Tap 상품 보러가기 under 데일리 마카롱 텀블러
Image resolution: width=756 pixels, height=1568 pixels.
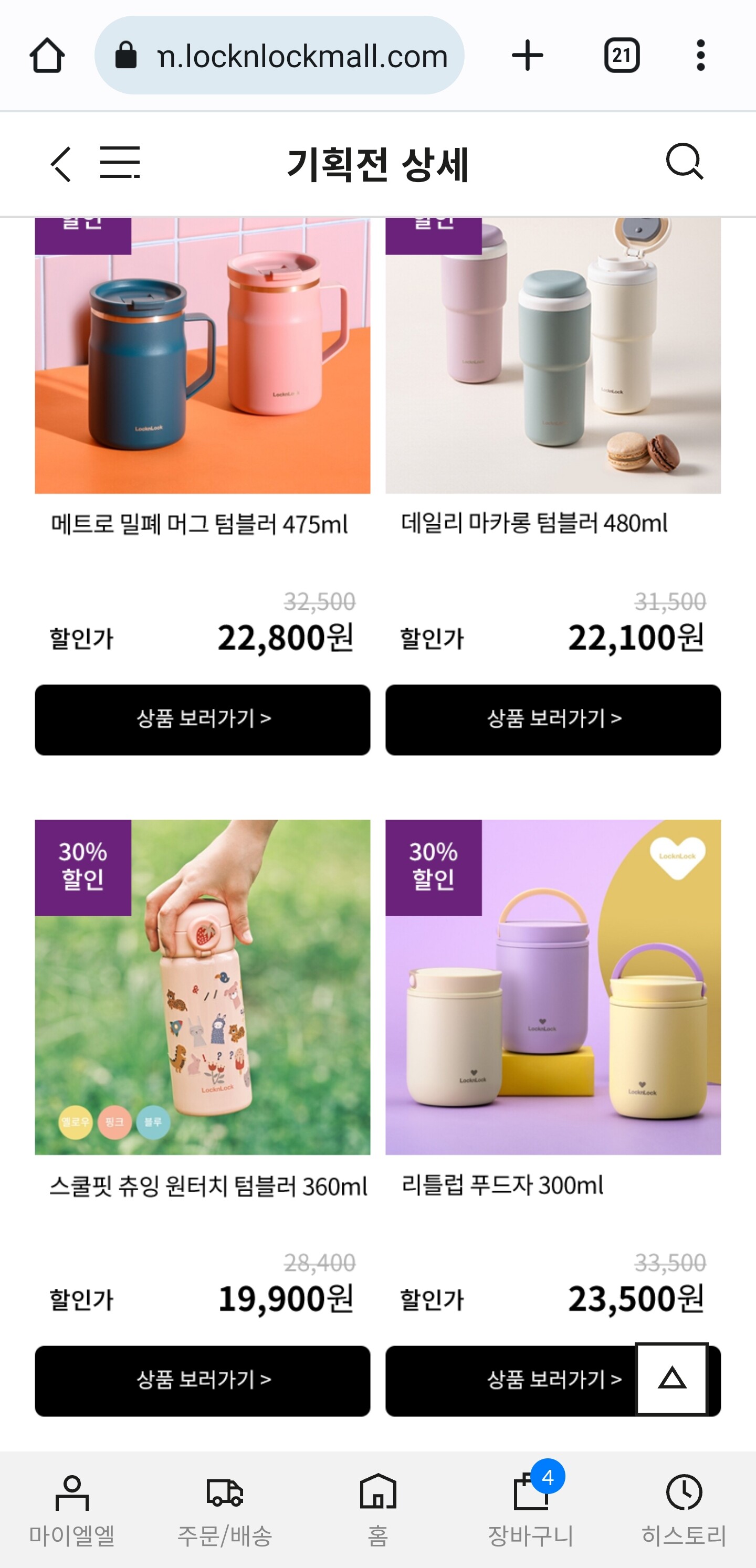tap(553, 719)
